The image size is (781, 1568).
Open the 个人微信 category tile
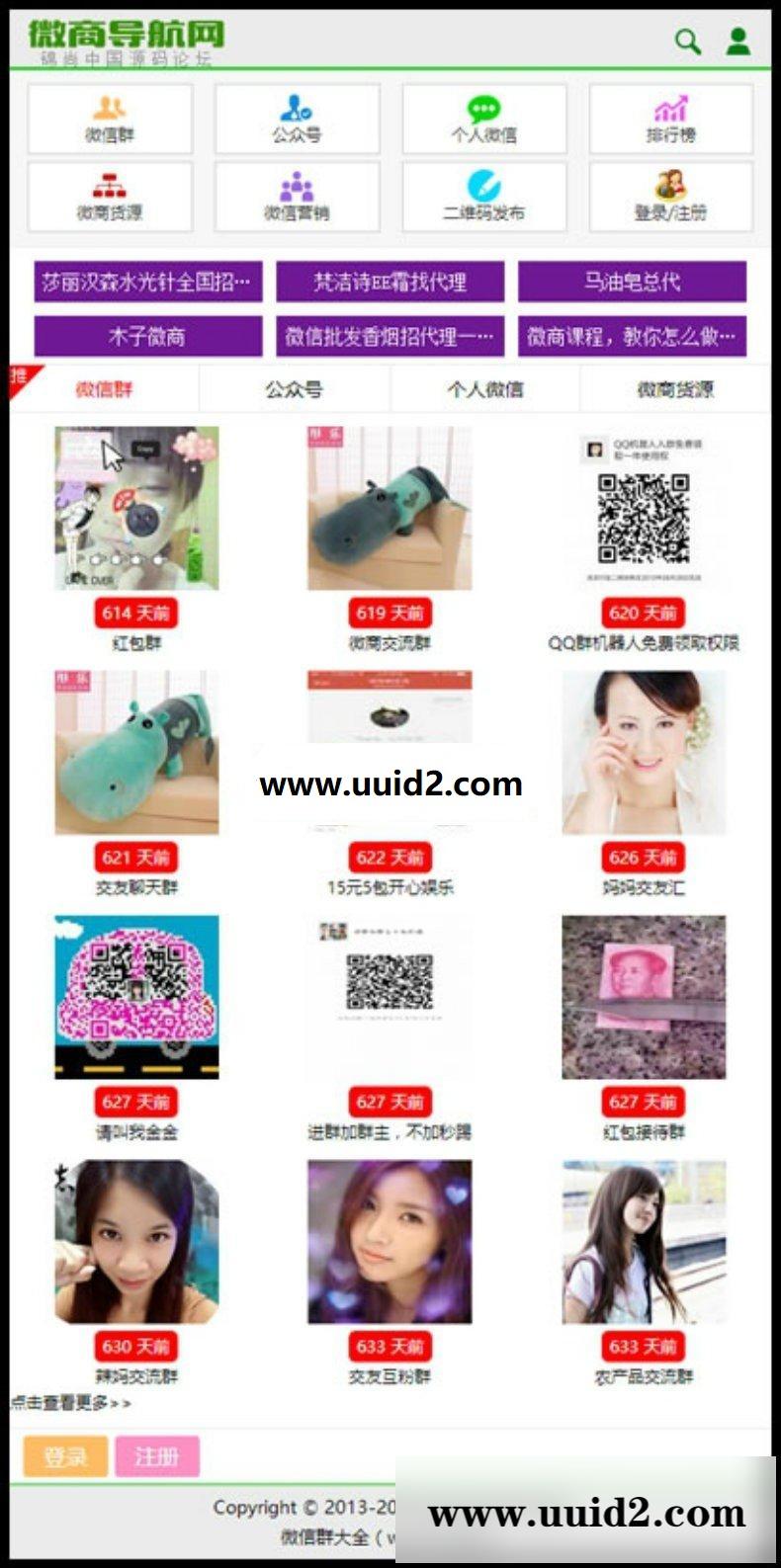tap(483, 120)
